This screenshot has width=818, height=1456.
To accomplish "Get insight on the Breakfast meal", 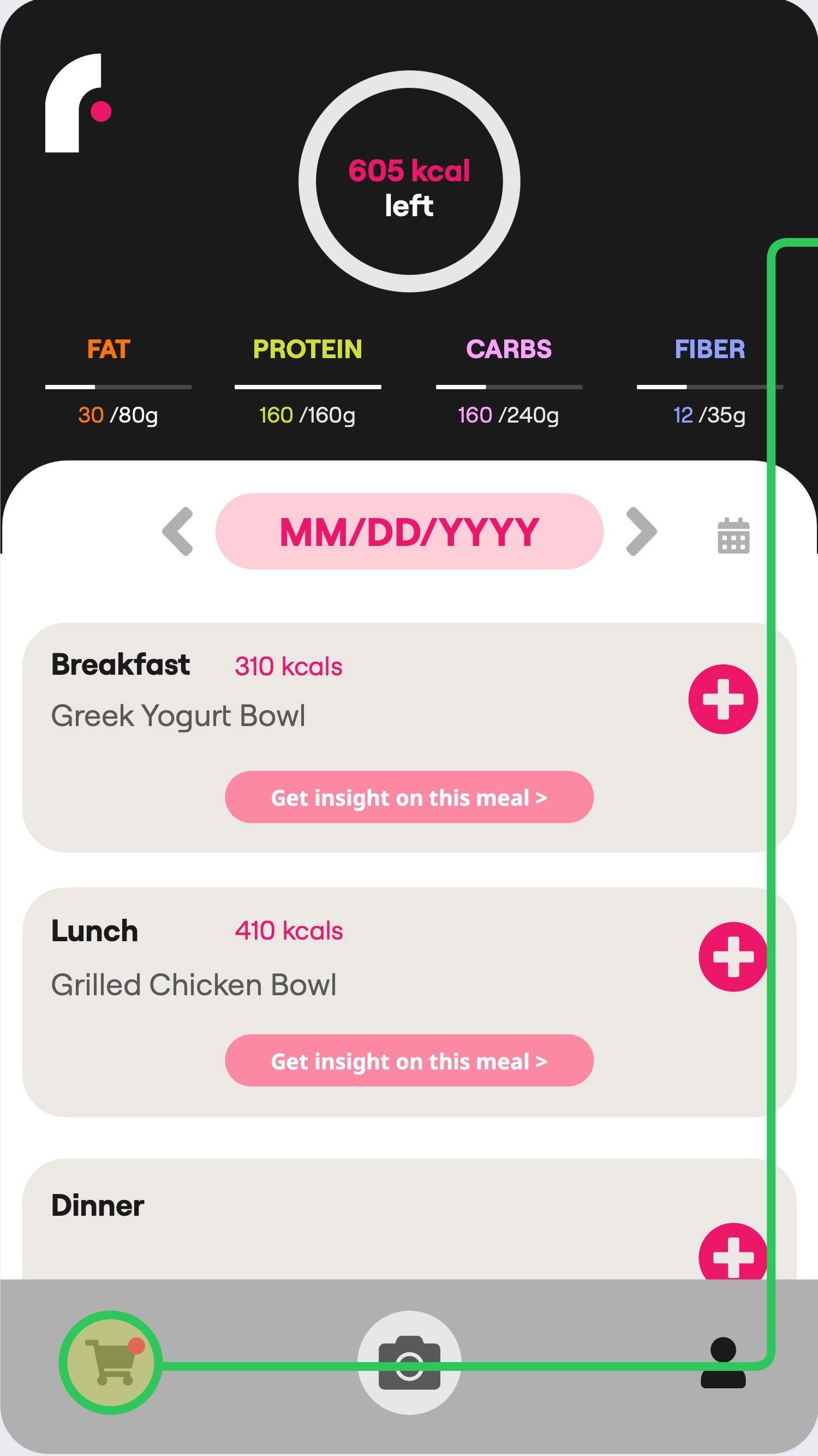I will point(409,797).
